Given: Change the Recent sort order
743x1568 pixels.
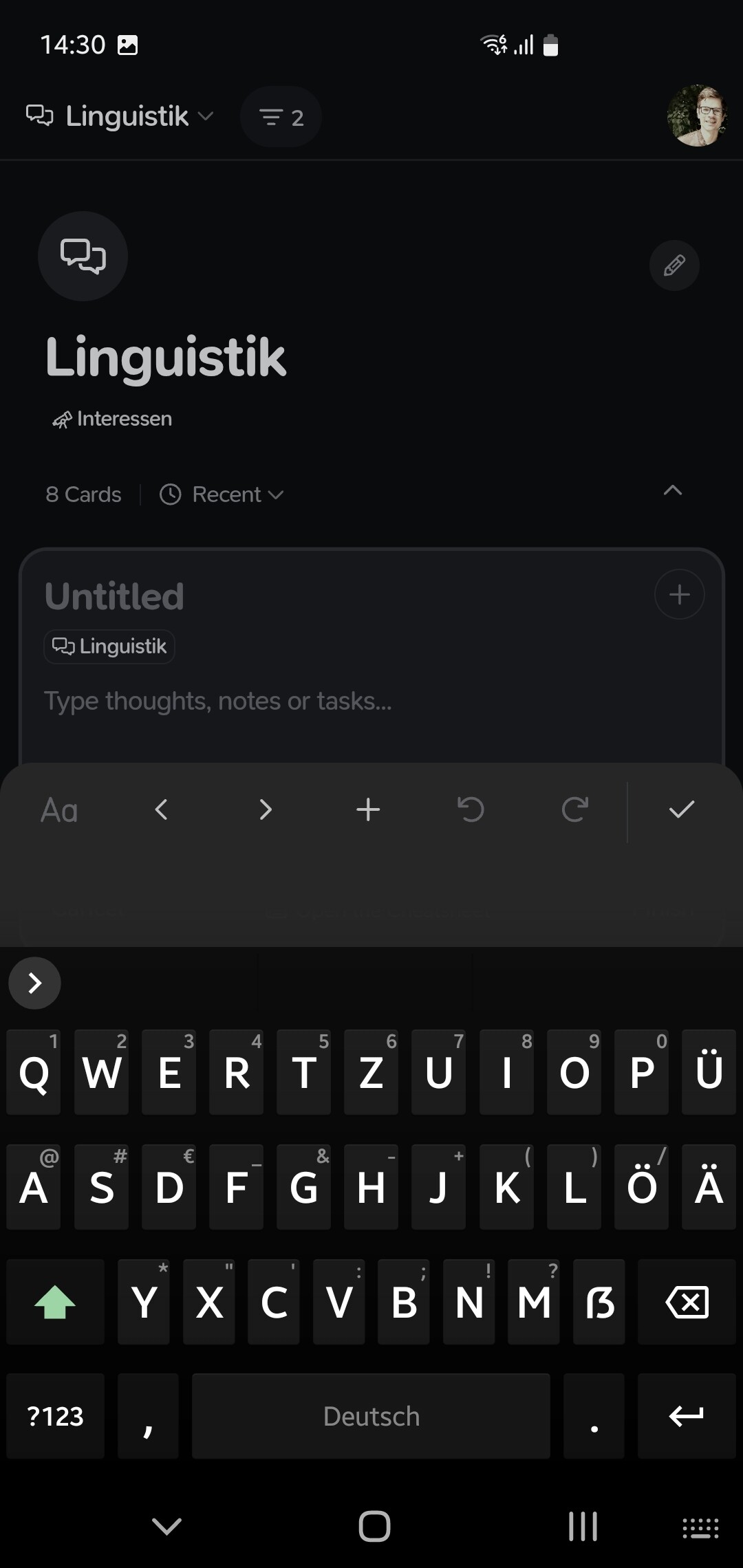Looking at the screenshot, I should (222, 494).
